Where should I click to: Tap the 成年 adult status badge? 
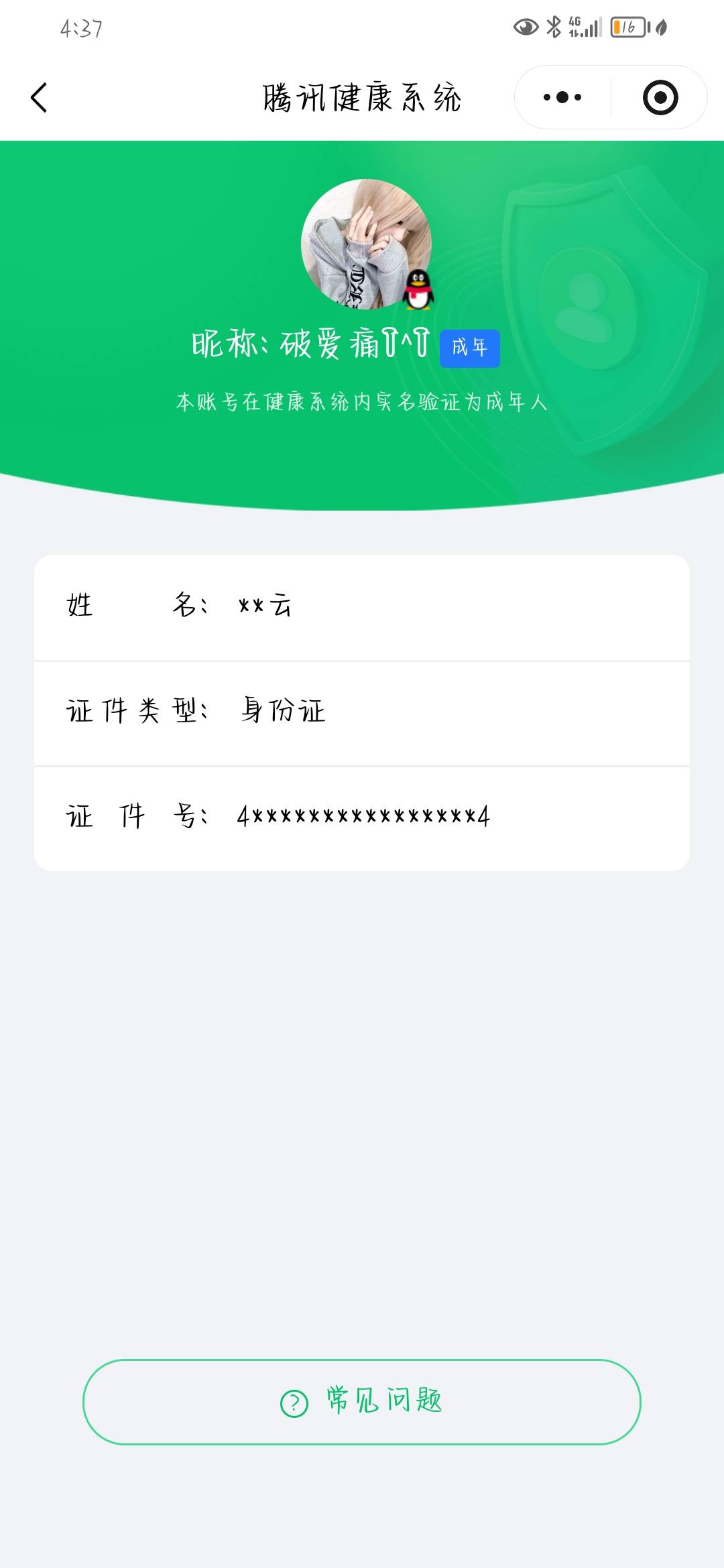(x=470, y=347)
